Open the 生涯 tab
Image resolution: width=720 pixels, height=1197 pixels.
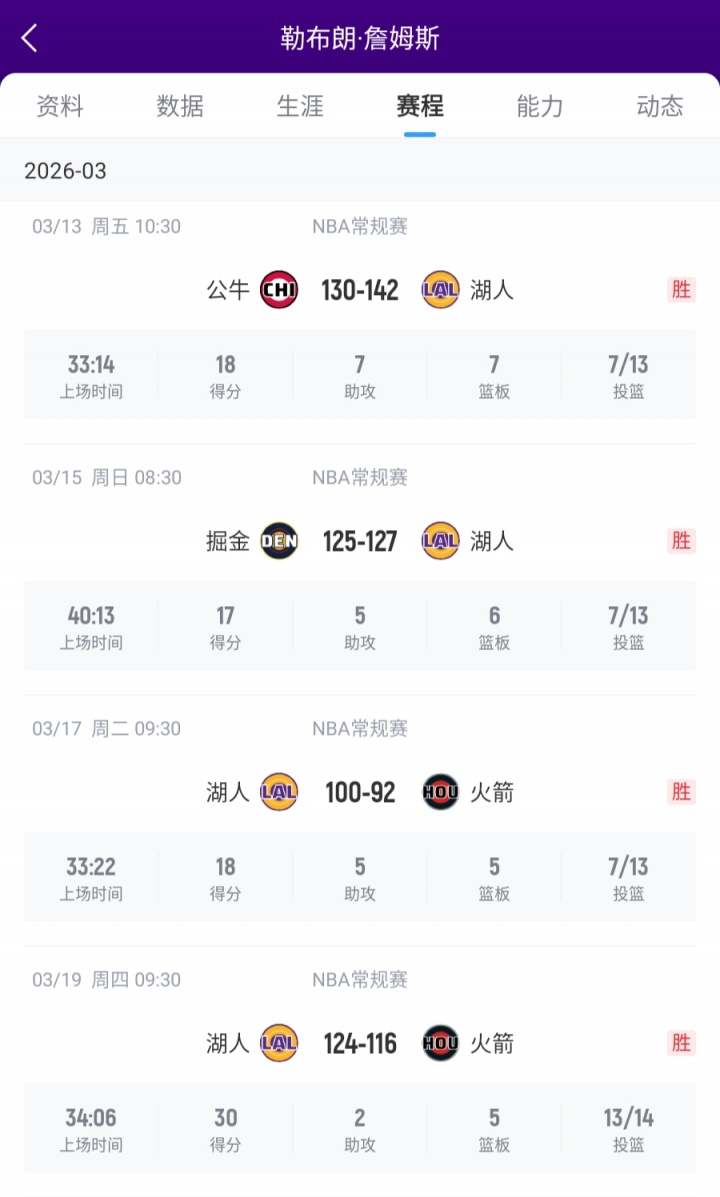point(300,106)
